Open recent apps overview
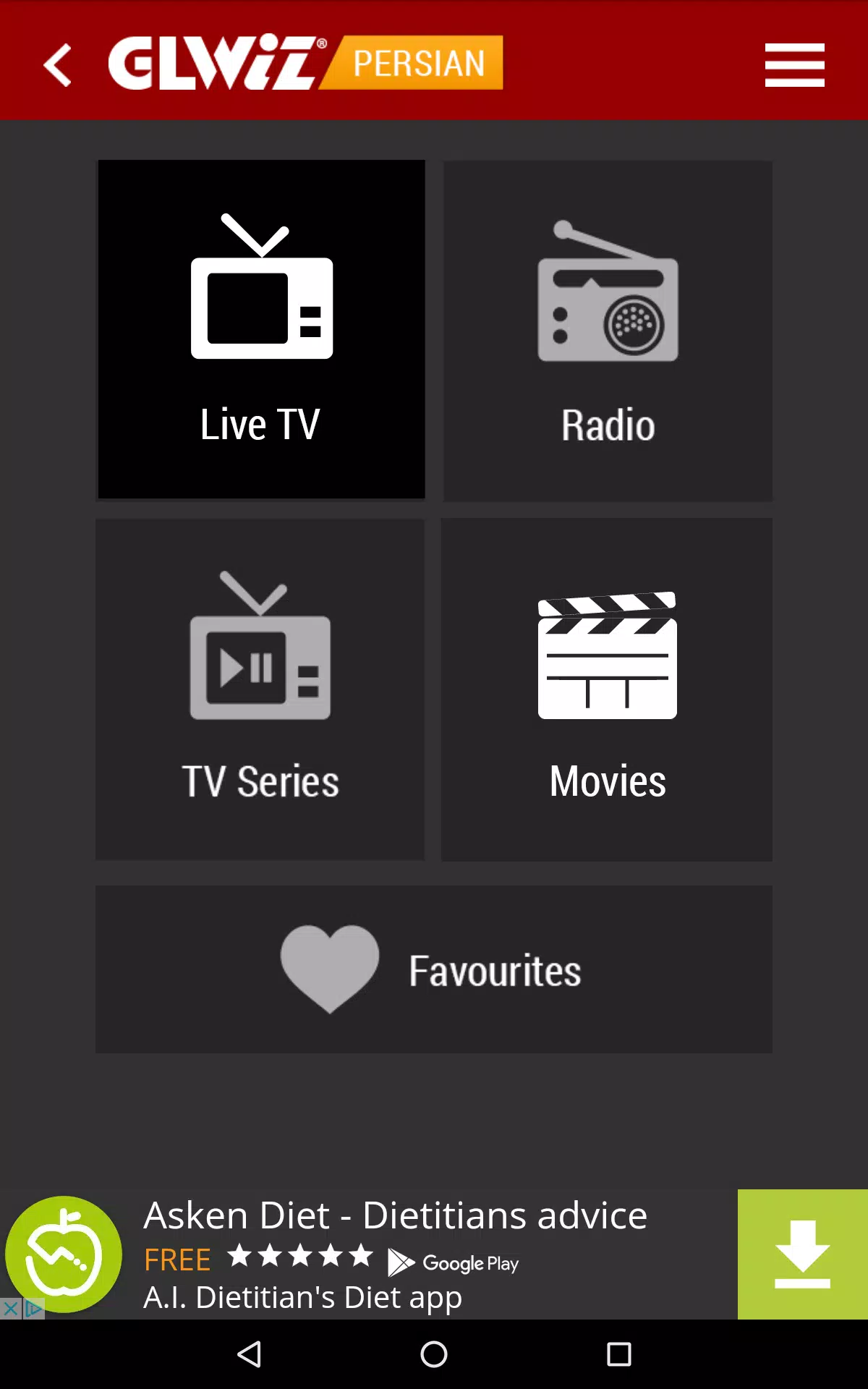Screen dimensions: 868x1389 [x=618, y=1354]
